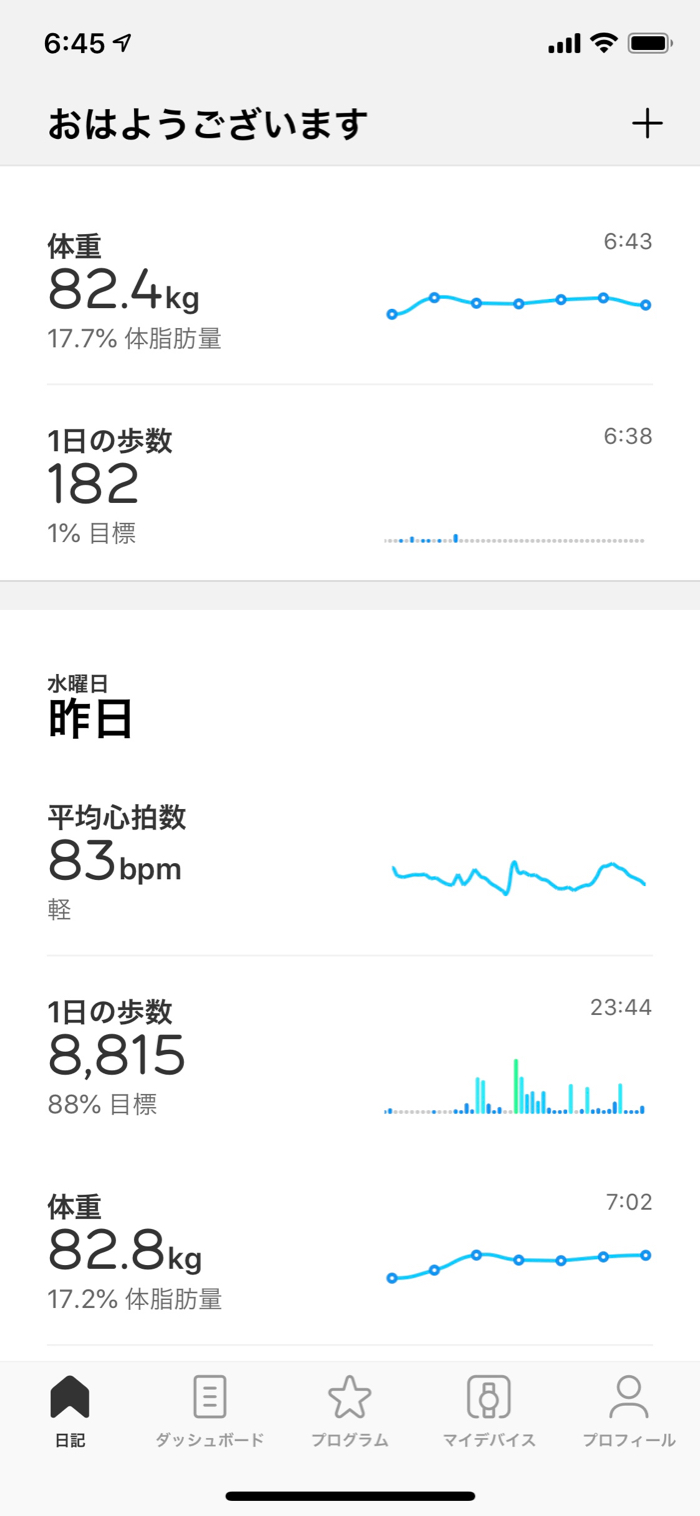This screenshot has height=1516, width=700.
Task: Switch to the ダッシュボード tab
Action: 210,1411
